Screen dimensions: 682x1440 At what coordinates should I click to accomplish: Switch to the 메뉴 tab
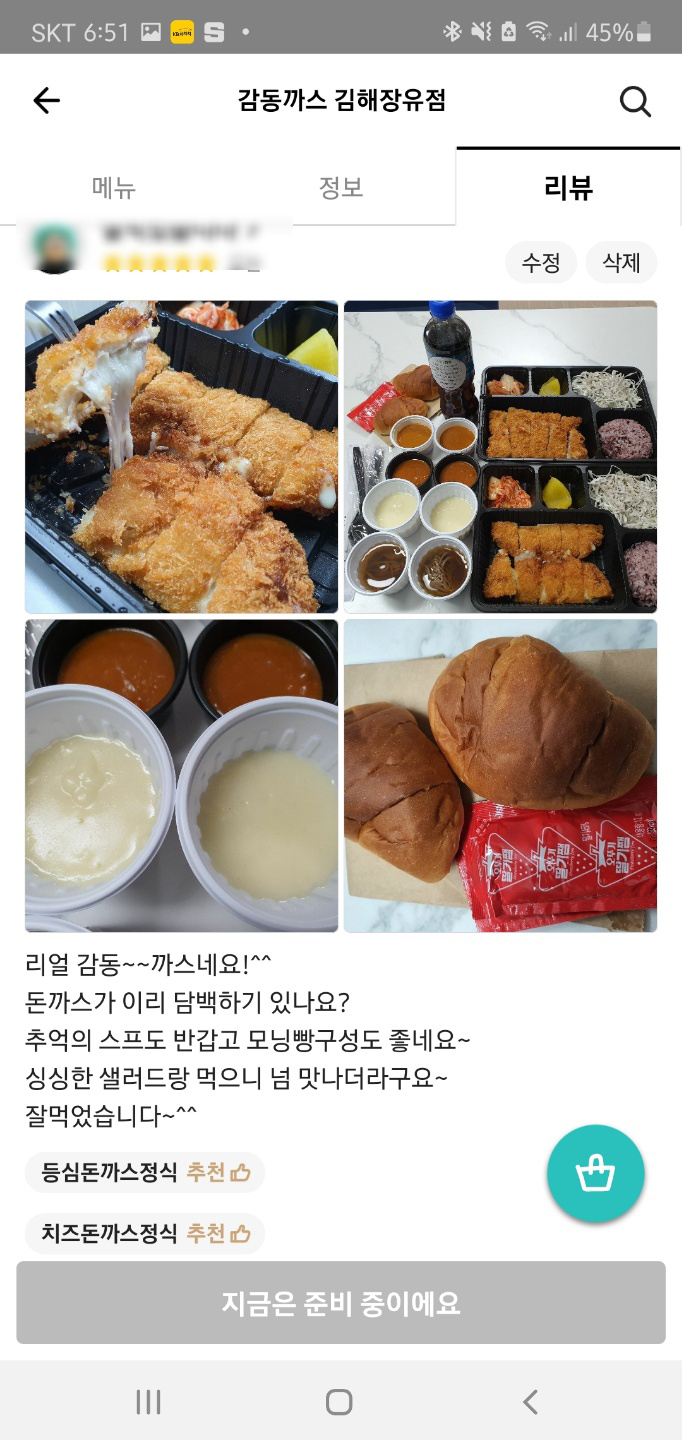point(114,187)
